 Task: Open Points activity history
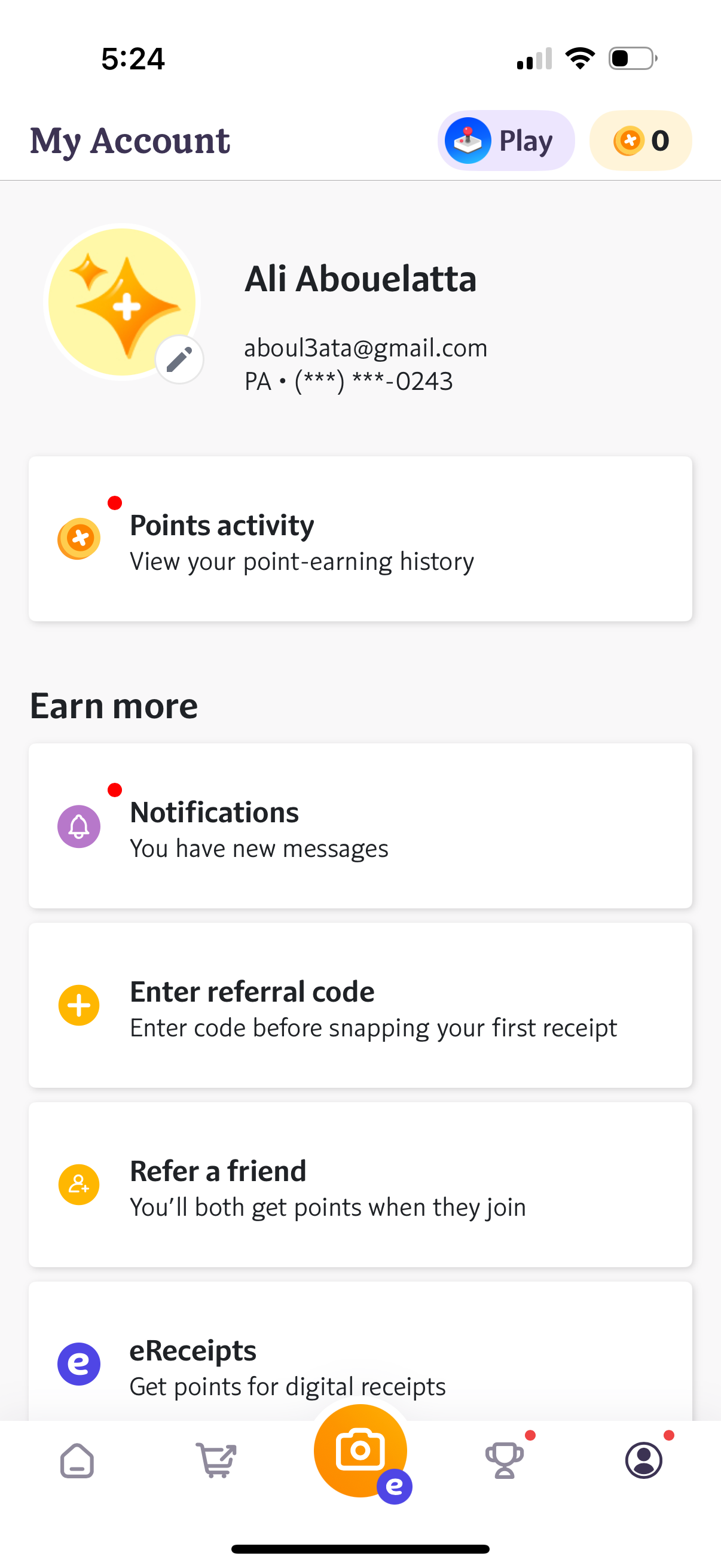coord(360,538)
